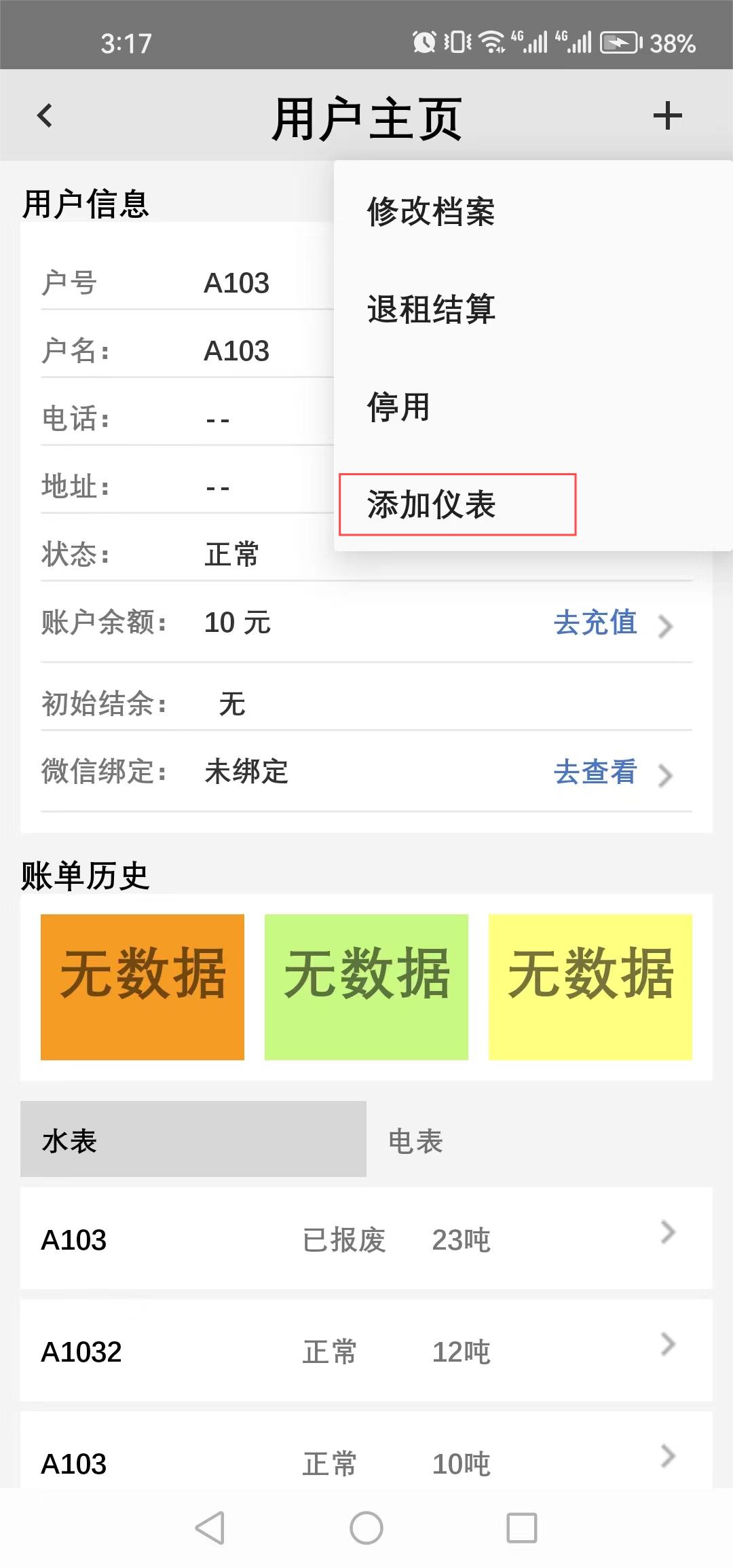The height and width of the screenshot is (1568, 733).
Task: Open the A1032 water meter row
Action: click(x=366, y=1351)
